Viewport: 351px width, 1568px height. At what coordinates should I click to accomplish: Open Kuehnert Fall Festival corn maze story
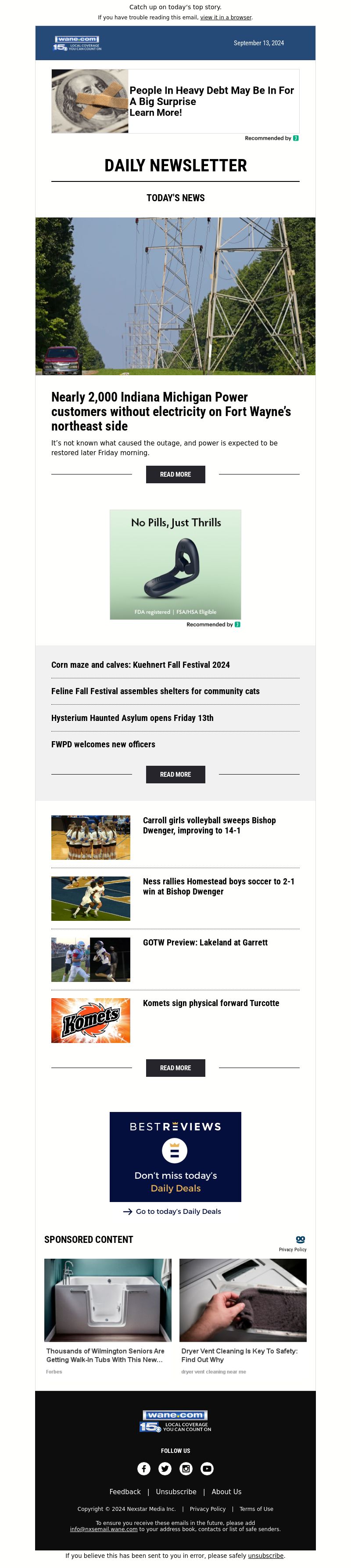tap(140, 665)
